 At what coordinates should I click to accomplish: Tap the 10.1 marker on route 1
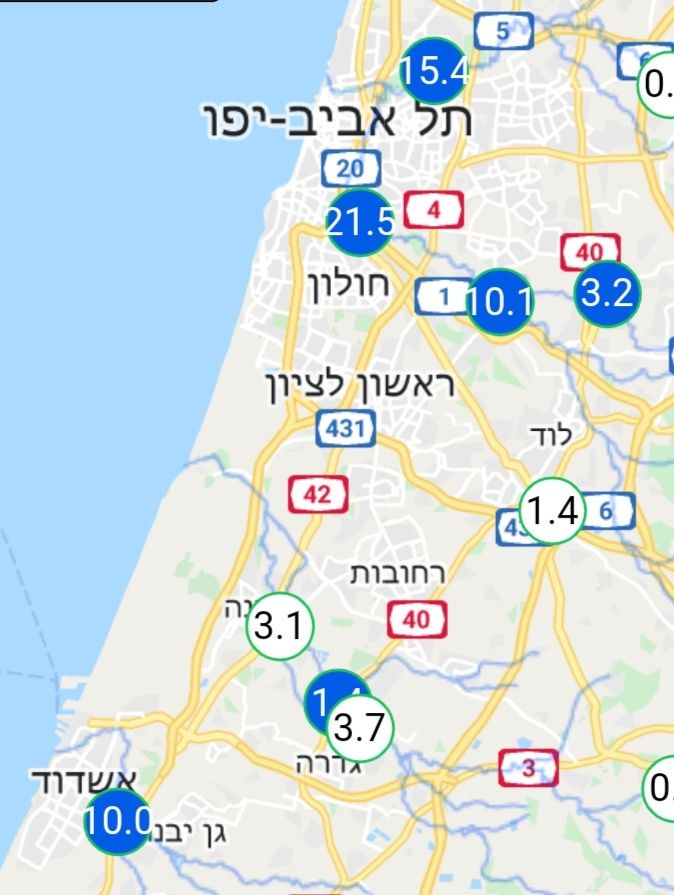pos(499,301)
